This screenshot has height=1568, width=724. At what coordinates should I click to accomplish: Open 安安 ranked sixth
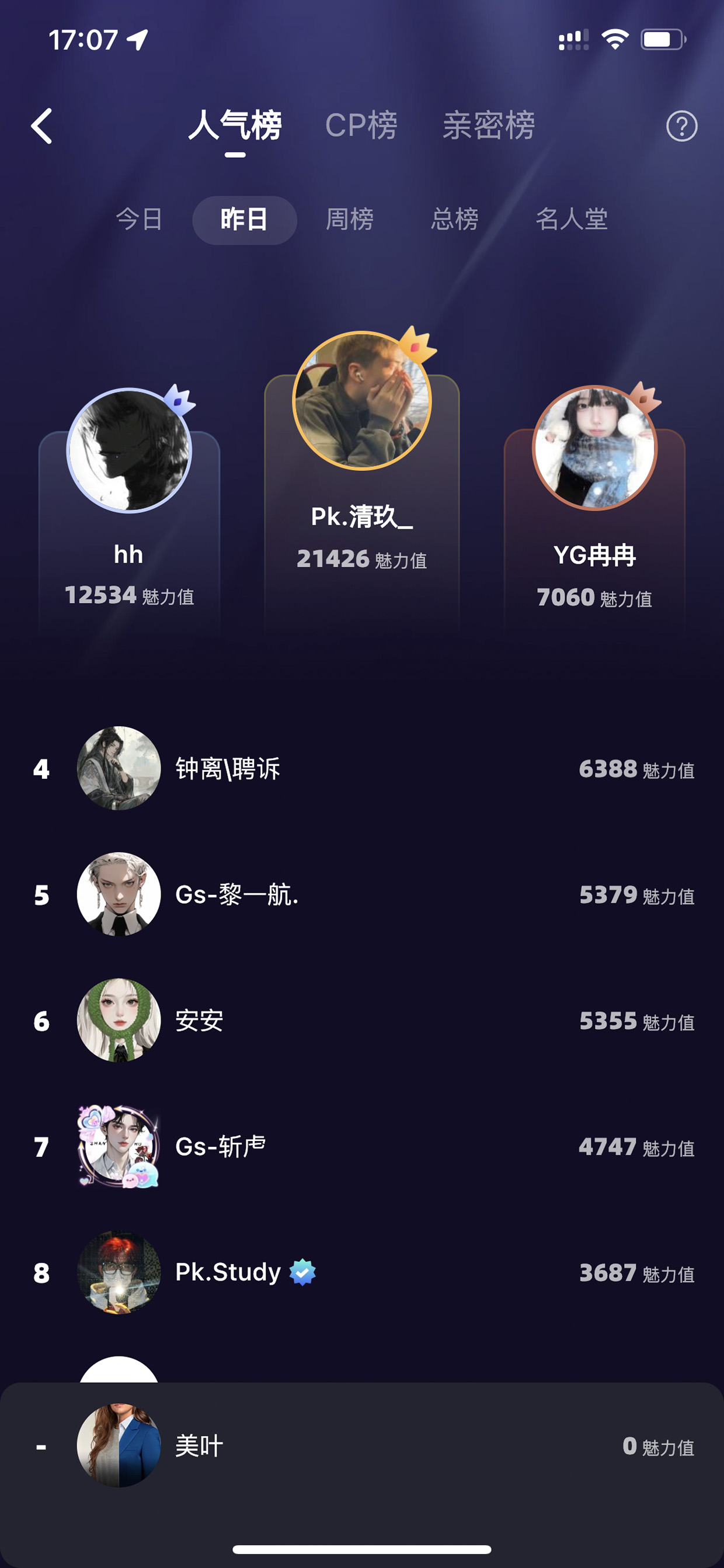click(x=362, y=1020)
